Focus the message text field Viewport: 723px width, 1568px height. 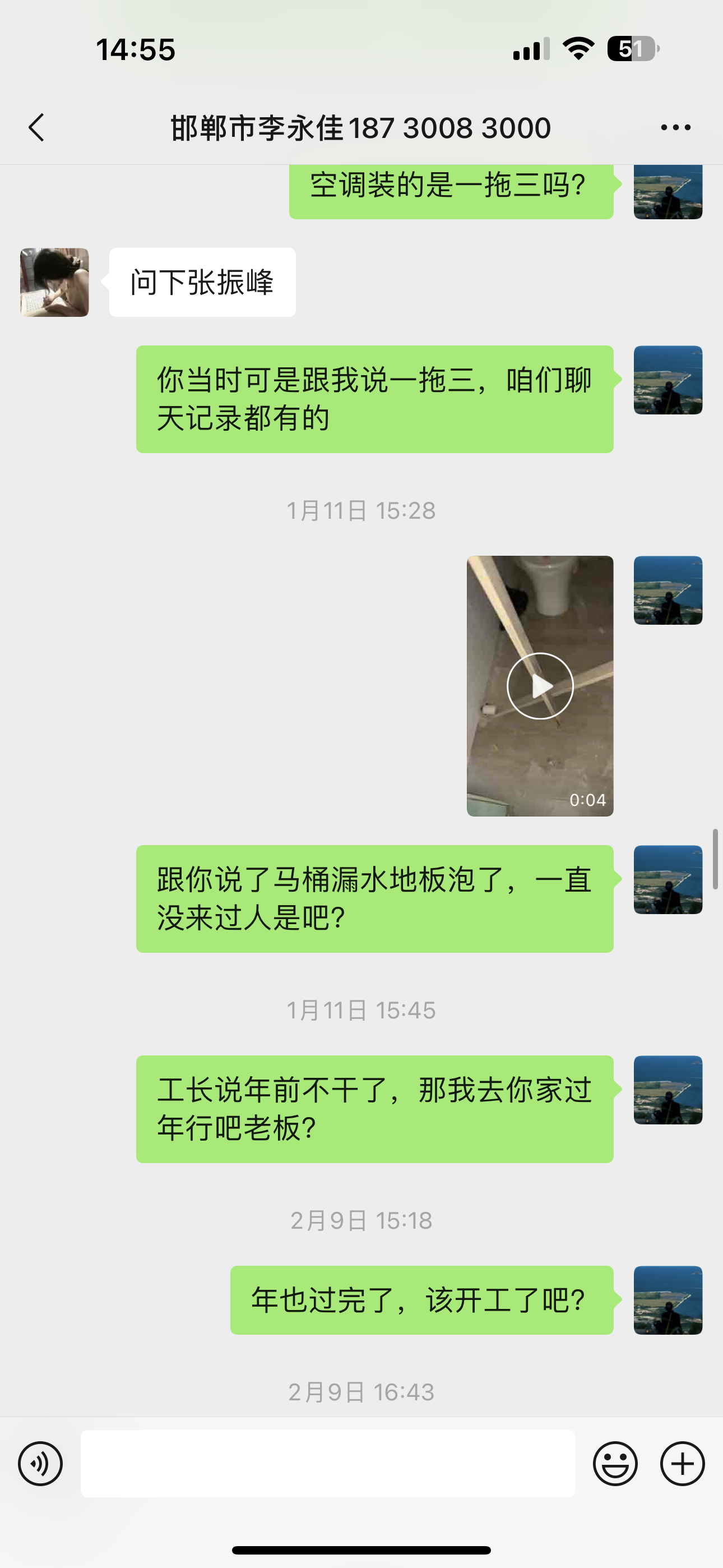327,1463
